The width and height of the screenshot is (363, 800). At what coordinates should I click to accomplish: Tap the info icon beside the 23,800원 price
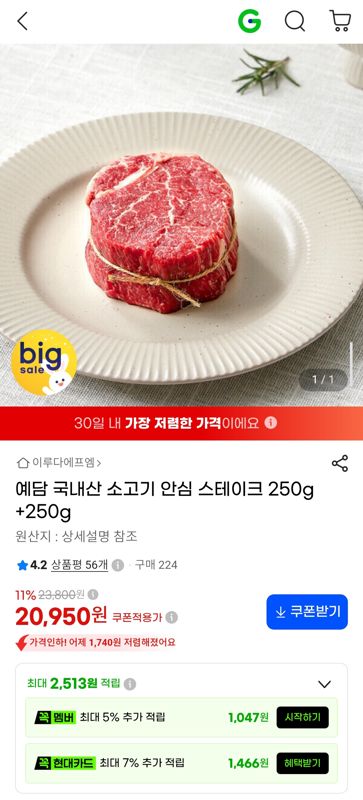tap(92, 594)
